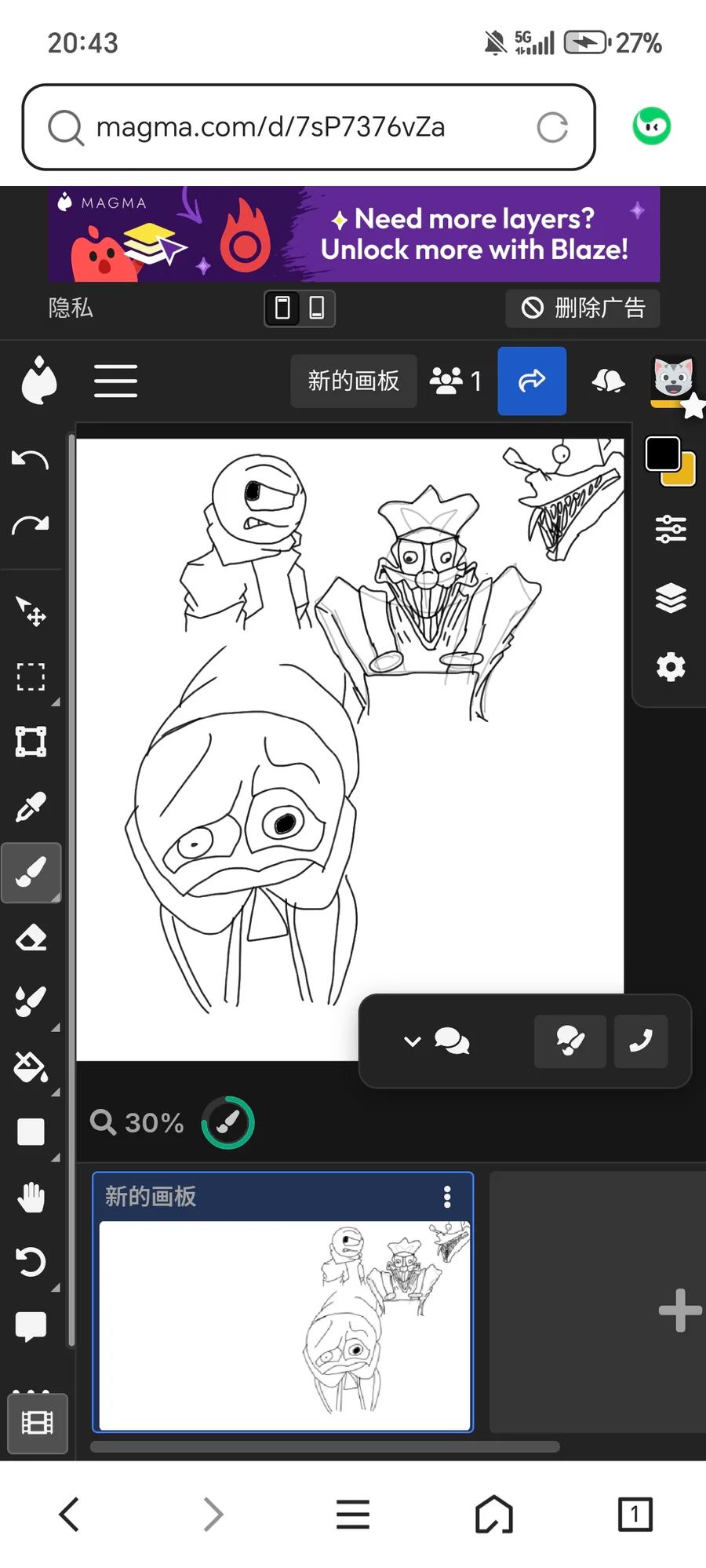Screen dimensions: 706x1568
Task: Open the black primary color swatch
Action: tap(663, 454)
